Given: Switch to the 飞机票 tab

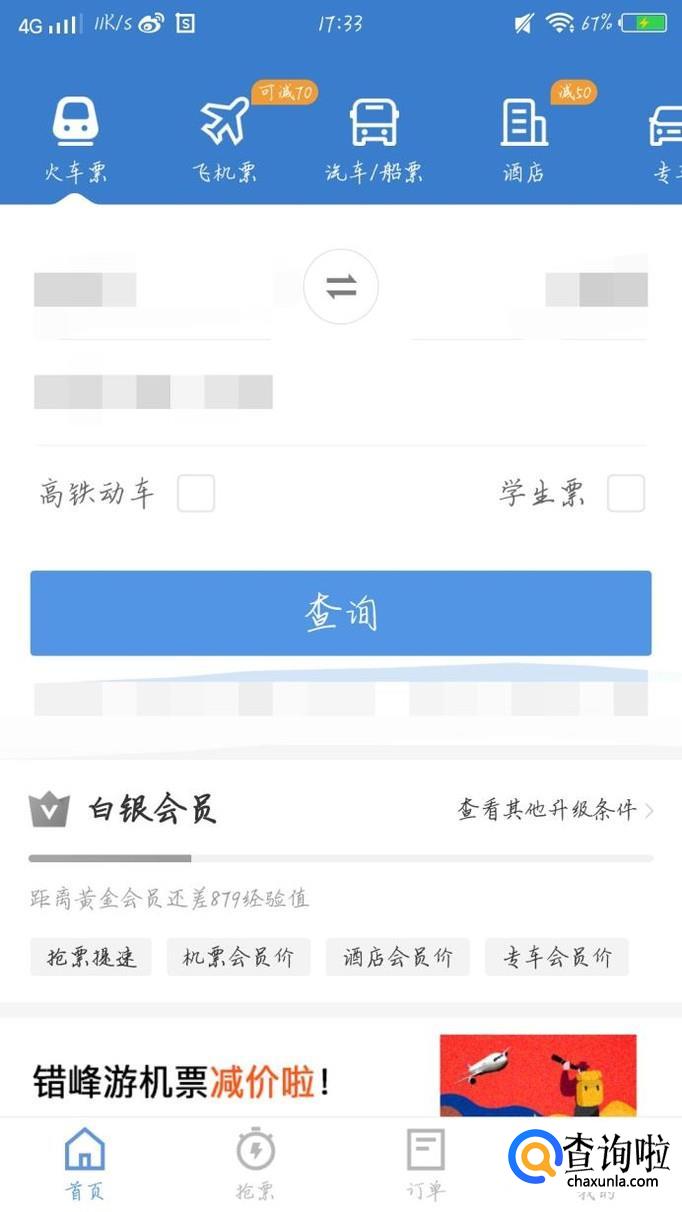Looking at the screenshot, I should 225,140.
